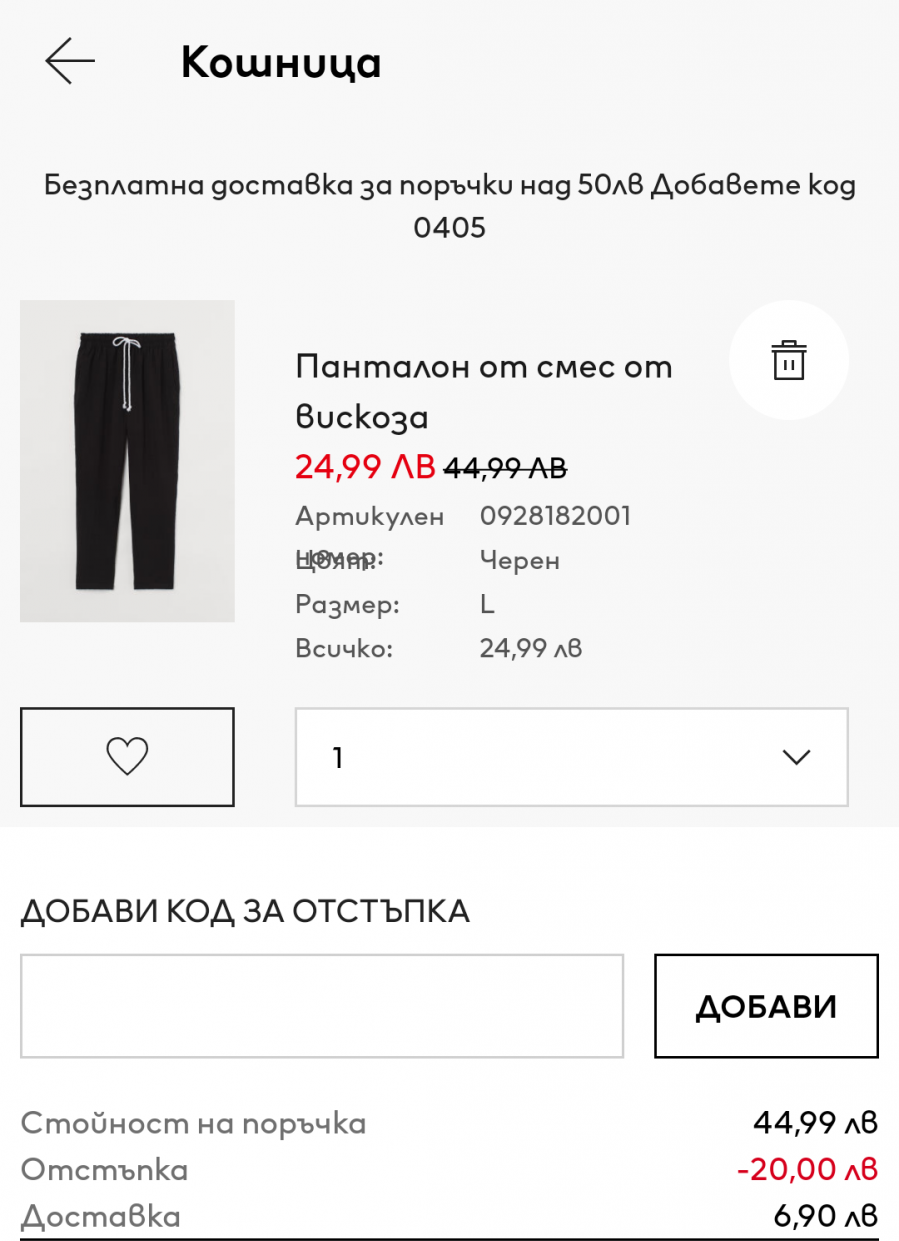This screenshot has width=899, height=1241.
Task: Remove the trousers from the cart
Action: [x=788, y=360]
